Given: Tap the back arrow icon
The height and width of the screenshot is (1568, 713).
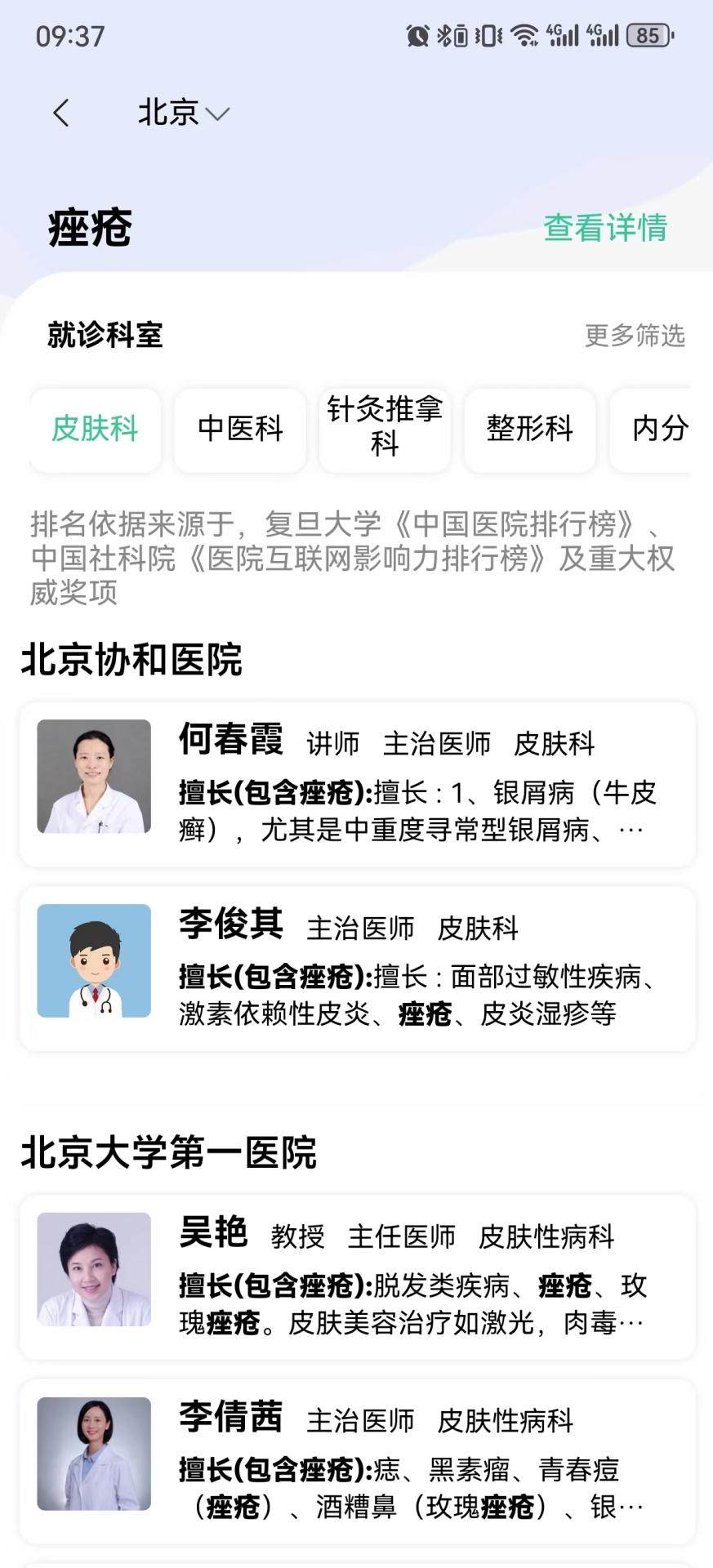Looking at the screenshot, I should click(60, 112).
